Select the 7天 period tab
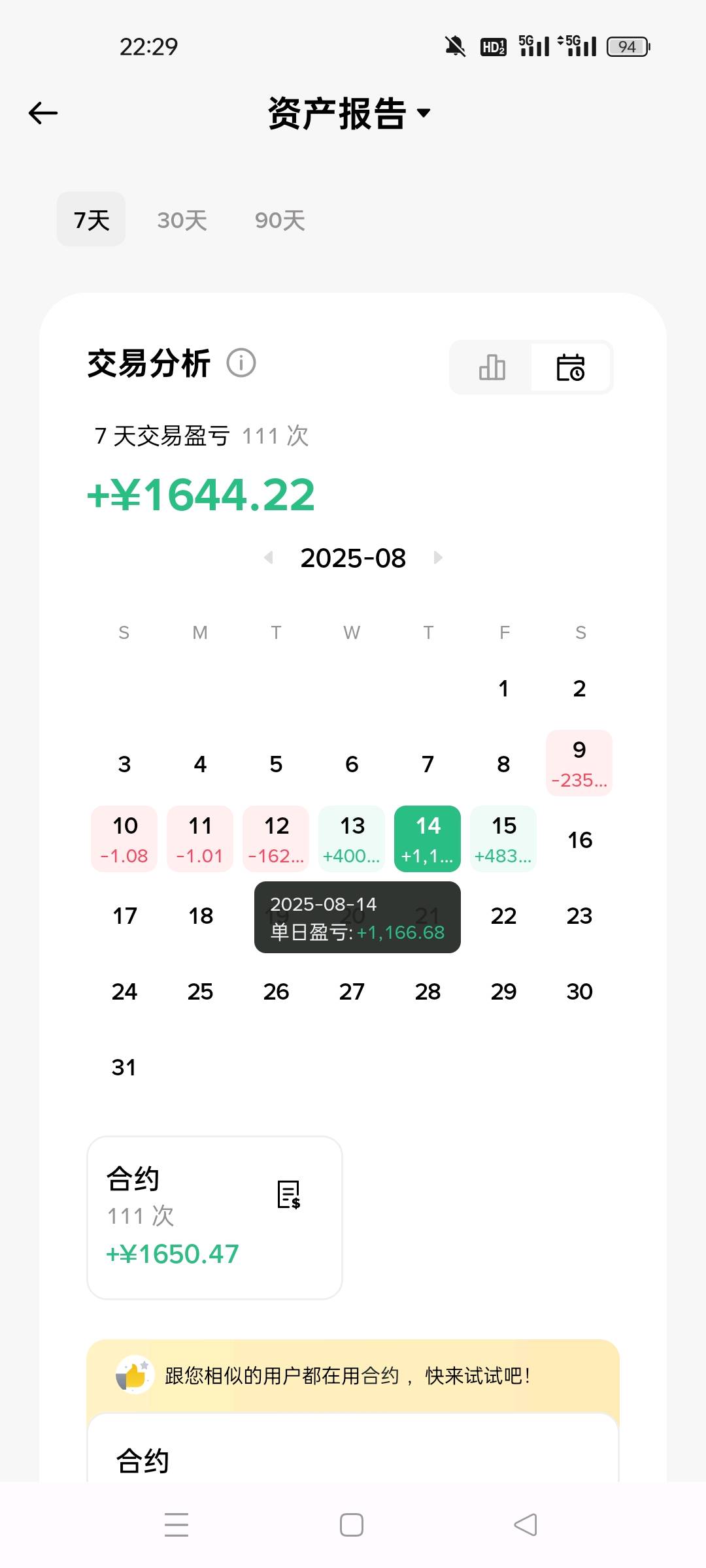This screenshot has width=706, height=1568. [92, 220]
